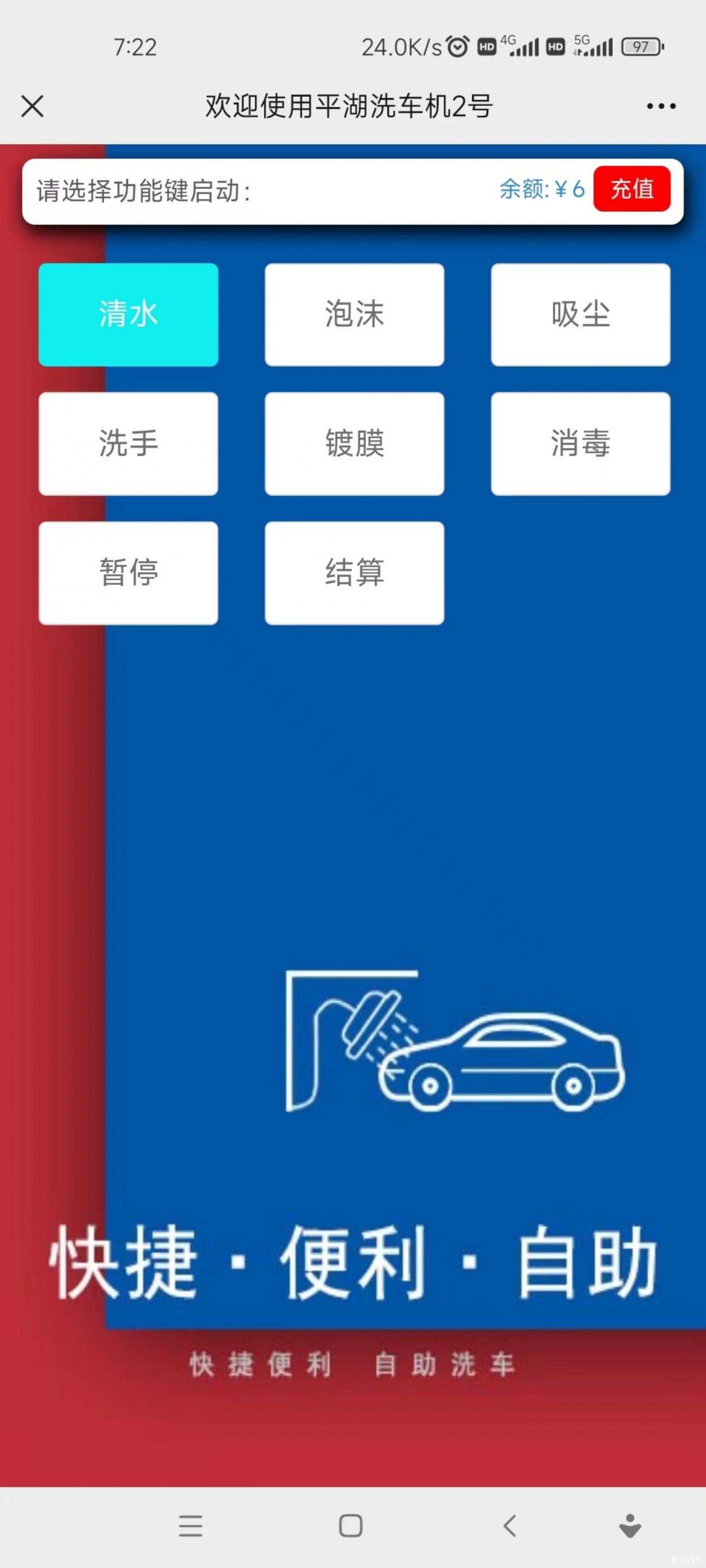The image size is (706, 1568).
Task: Go back using the system back button
Action: (510, 1526)
